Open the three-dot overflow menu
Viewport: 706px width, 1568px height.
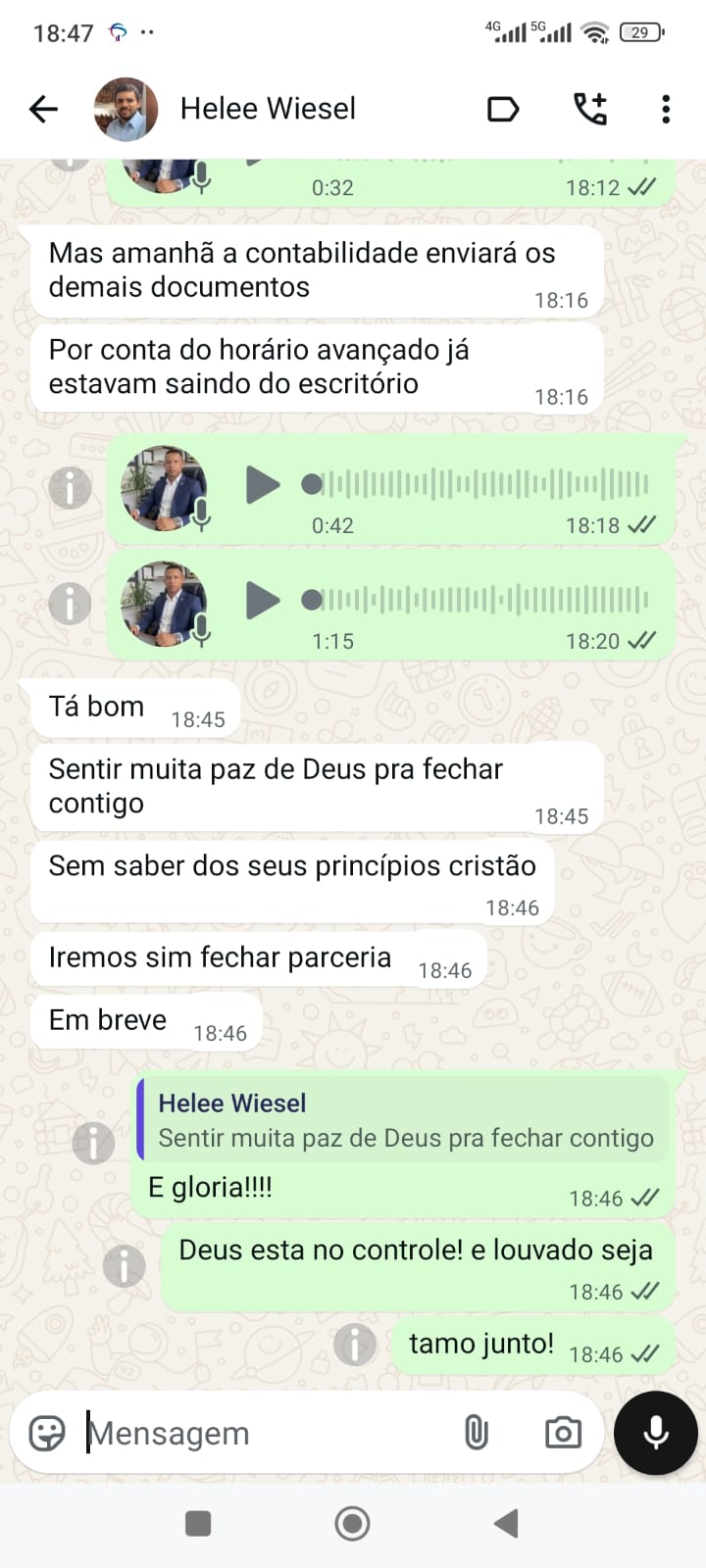pos(666,109)
